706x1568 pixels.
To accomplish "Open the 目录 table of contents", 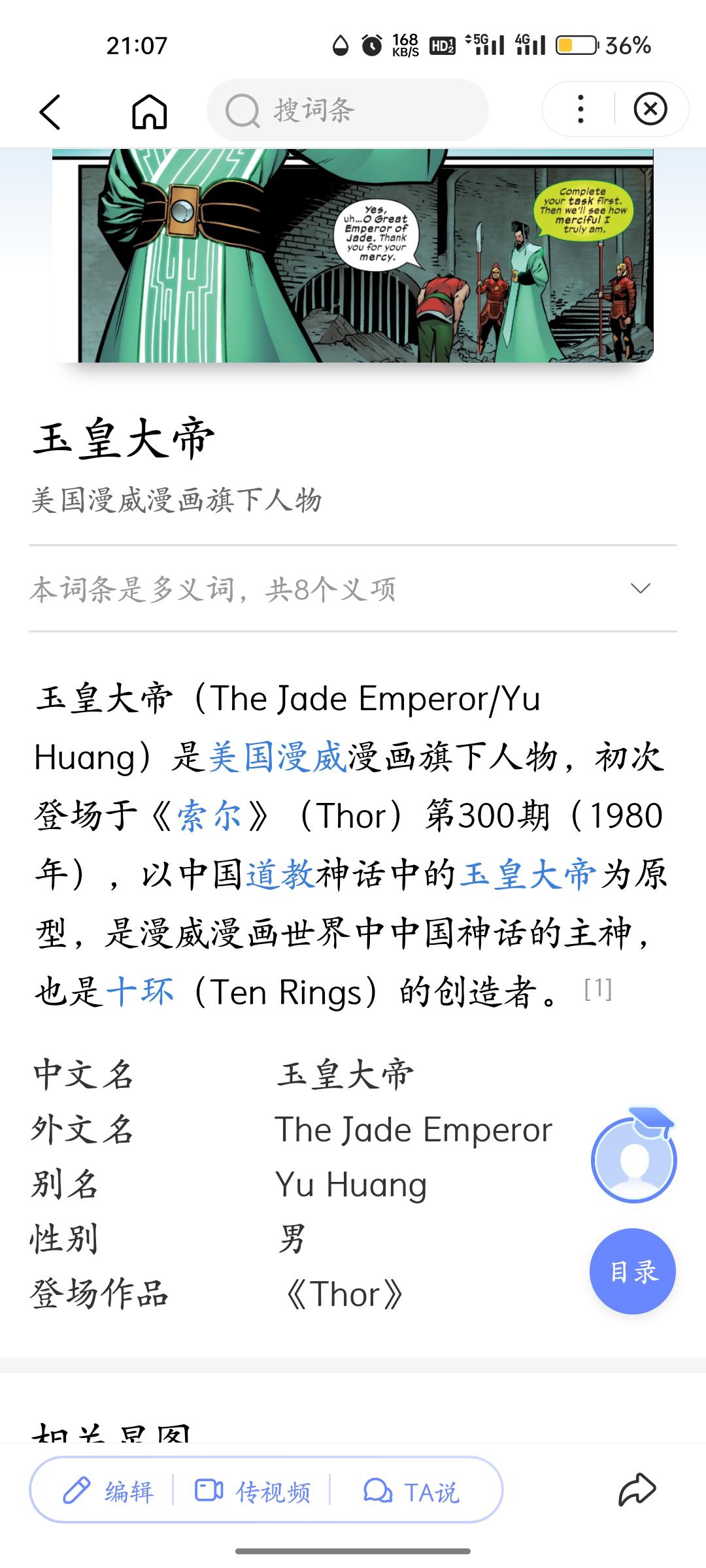I will click(x=633, y=1271).
